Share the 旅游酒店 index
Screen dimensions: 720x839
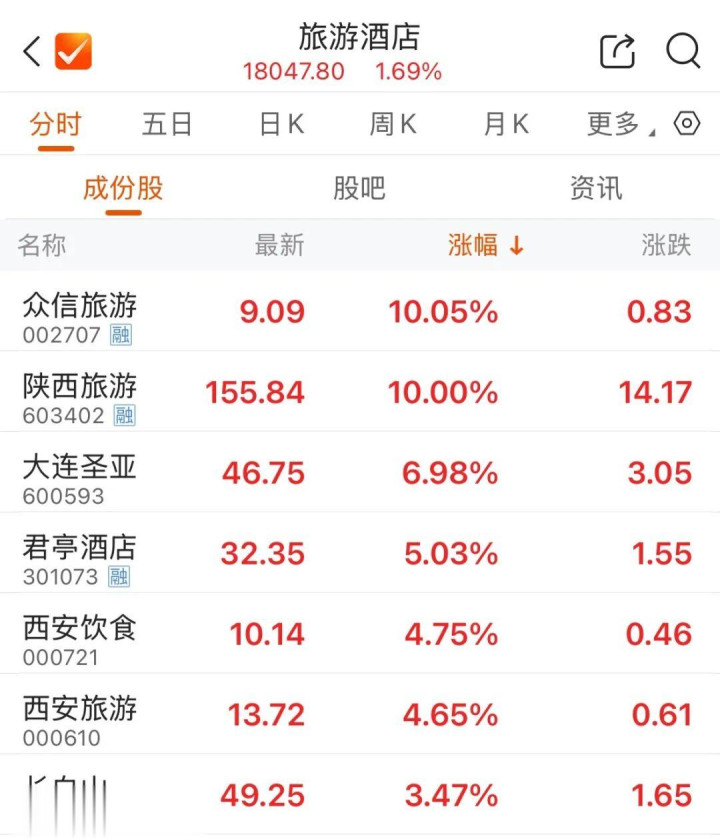617,51
